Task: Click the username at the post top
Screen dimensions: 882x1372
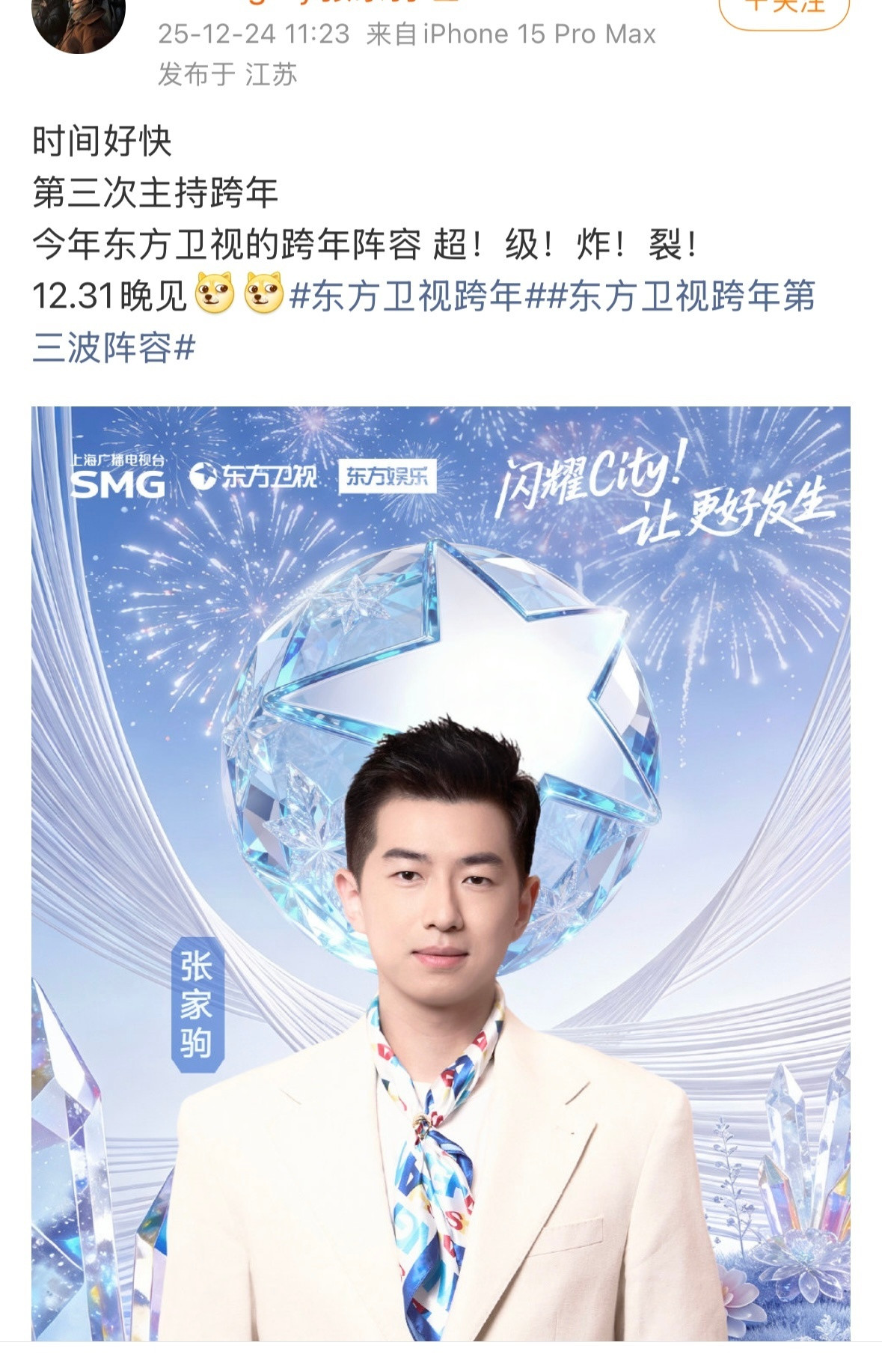Action: 337,4
